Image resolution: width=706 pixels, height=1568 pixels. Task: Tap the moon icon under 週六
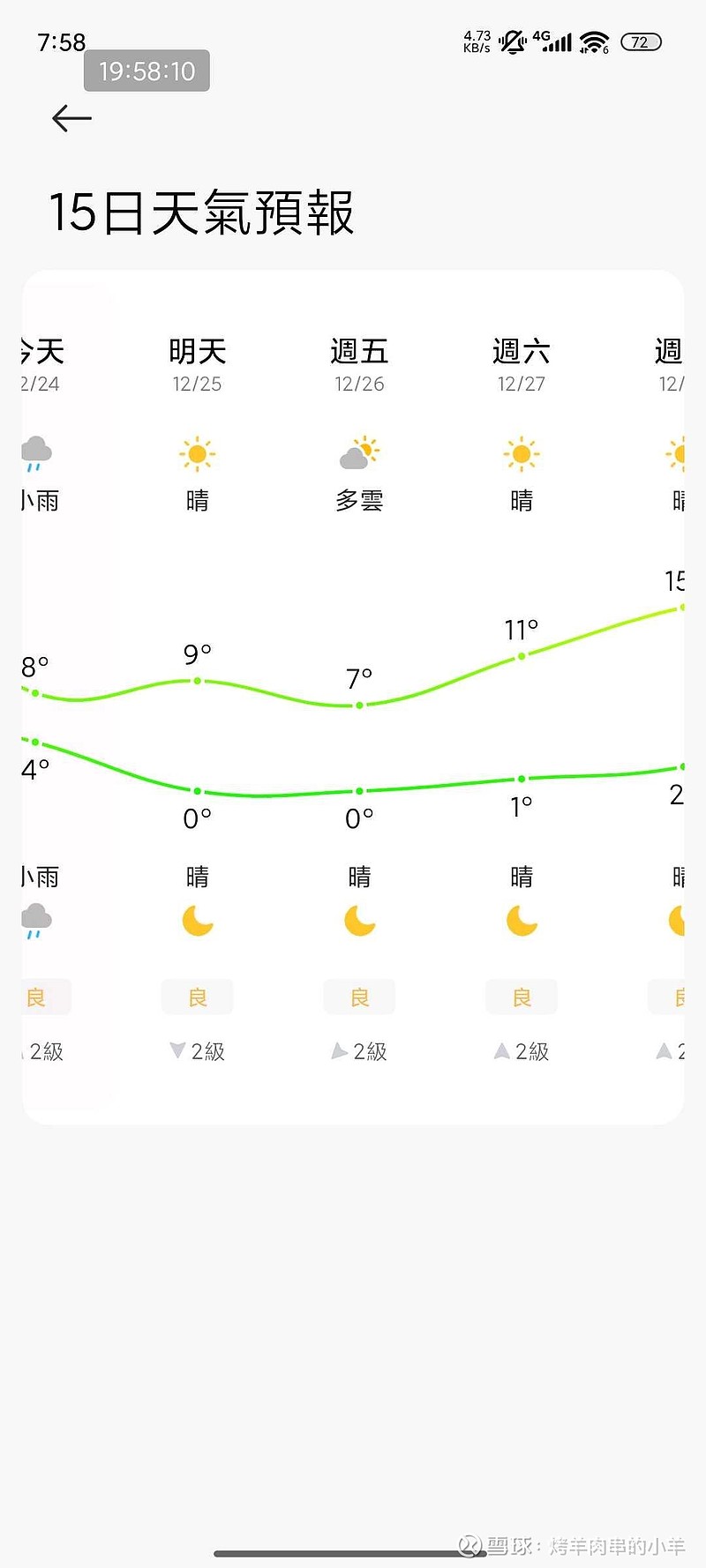click(521, 922)
